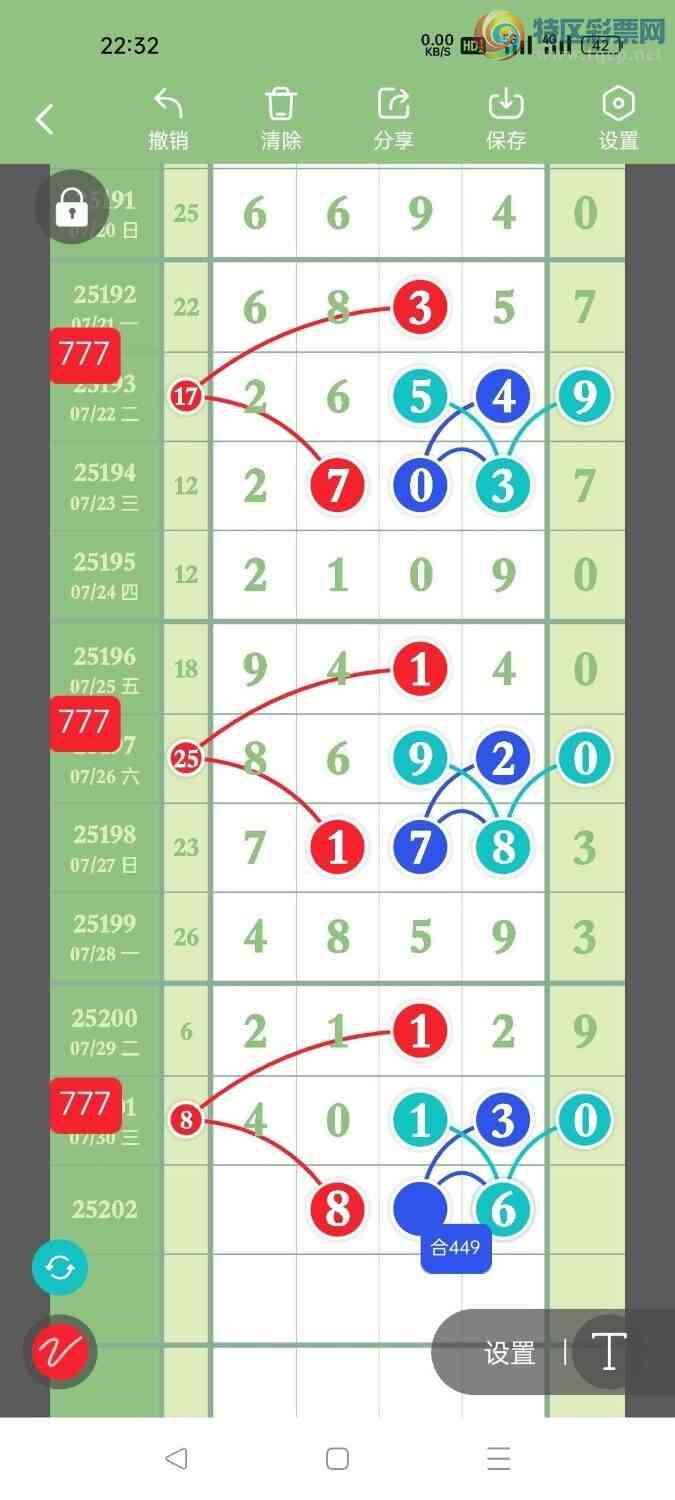Tap the 合449 label
The width and height of the screenshot is (675, 1500).
[455, 1248]
